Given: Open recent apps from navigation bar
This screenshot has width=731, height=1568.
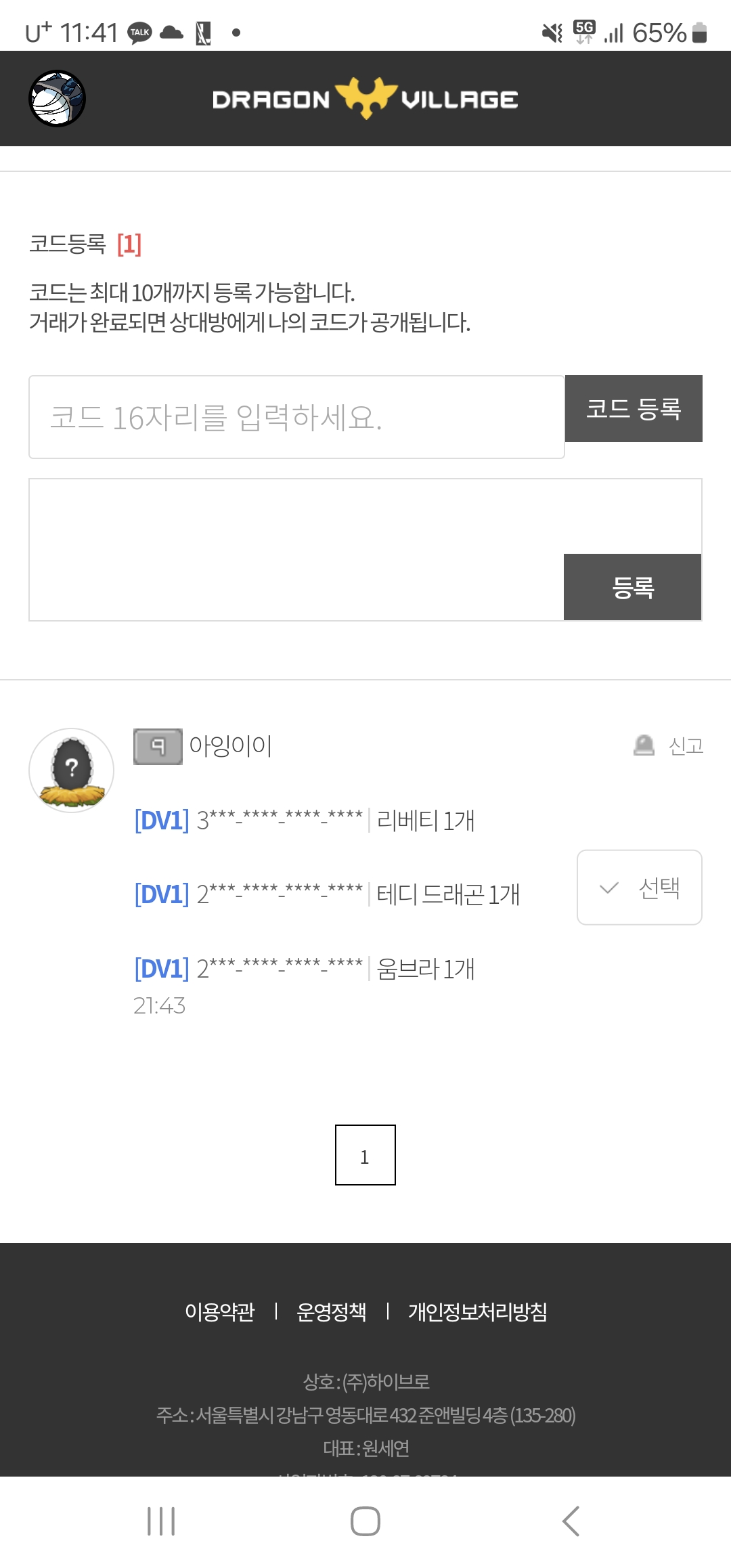Looking at the screenshot, I should point(161,1521).
